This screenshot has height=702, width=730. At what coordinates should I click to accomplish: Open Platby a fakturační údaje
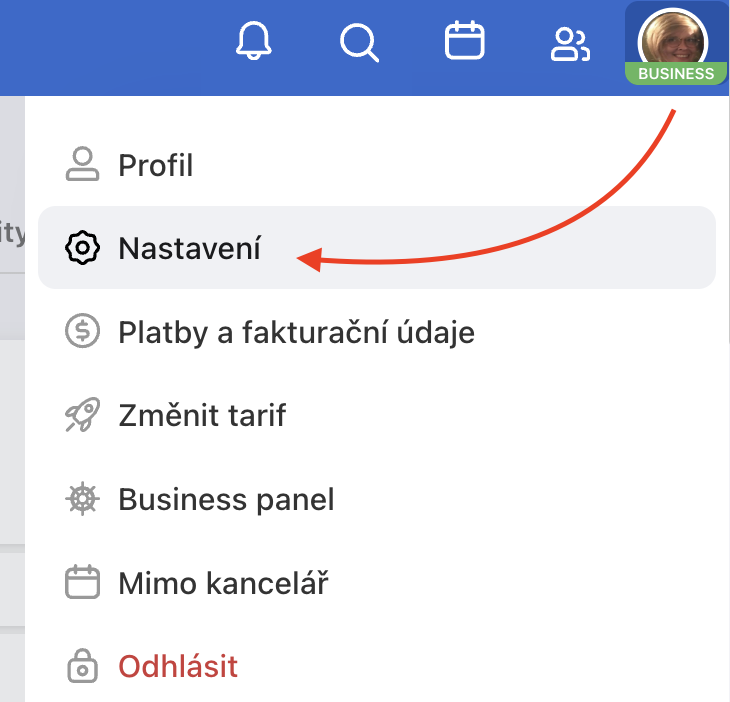tap(296, 331)
